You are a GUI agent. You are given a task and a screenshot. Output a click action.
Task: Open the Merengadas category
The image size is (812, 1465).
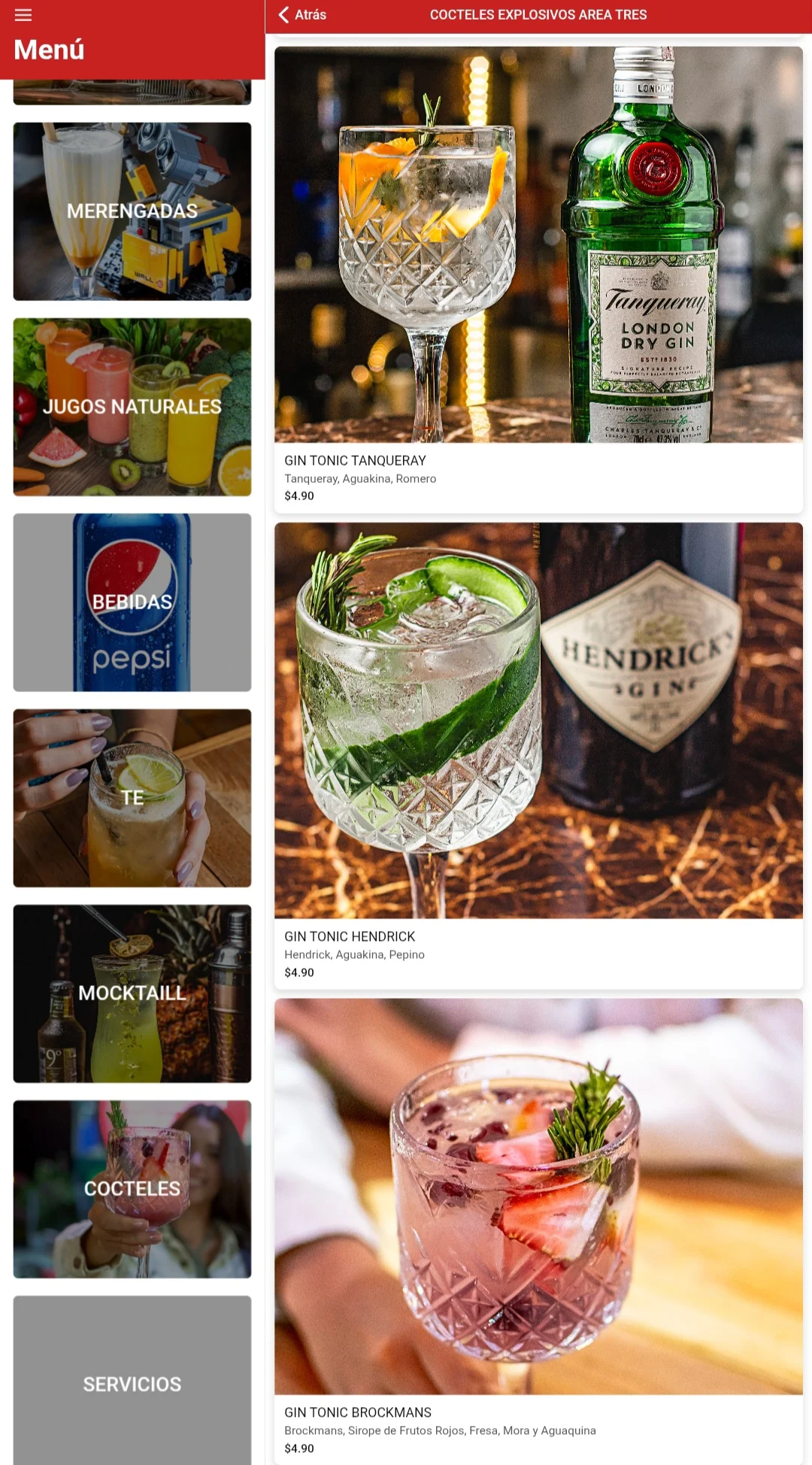pyautogui.click(x=132, y=211)
